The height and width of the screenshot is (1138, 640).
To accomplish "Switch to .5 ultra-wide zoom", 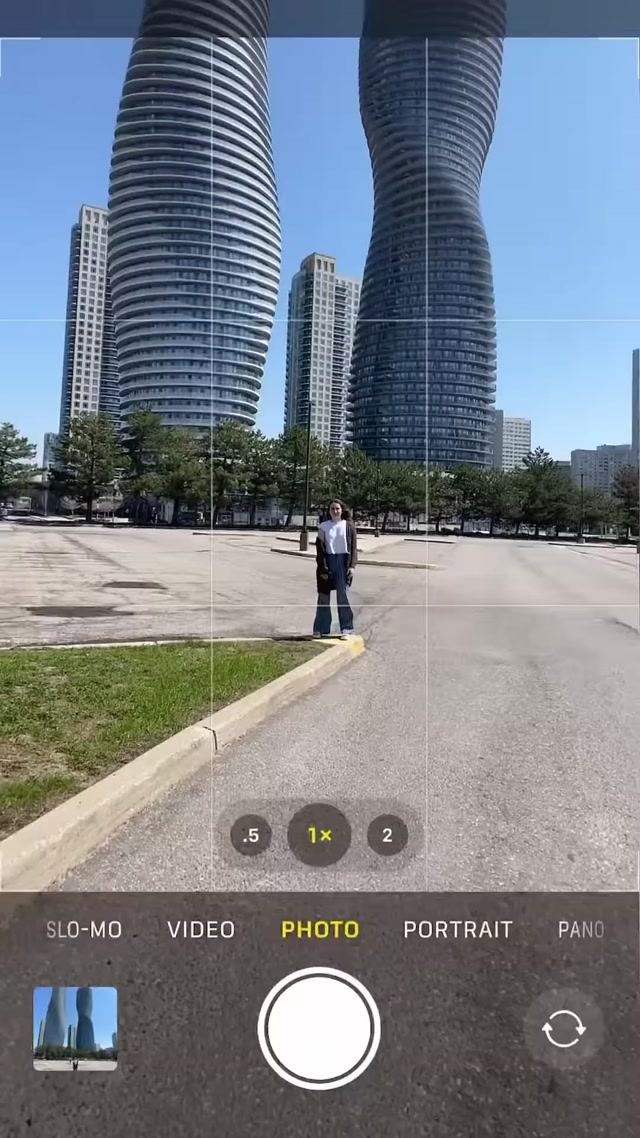I will coord(251,835).
